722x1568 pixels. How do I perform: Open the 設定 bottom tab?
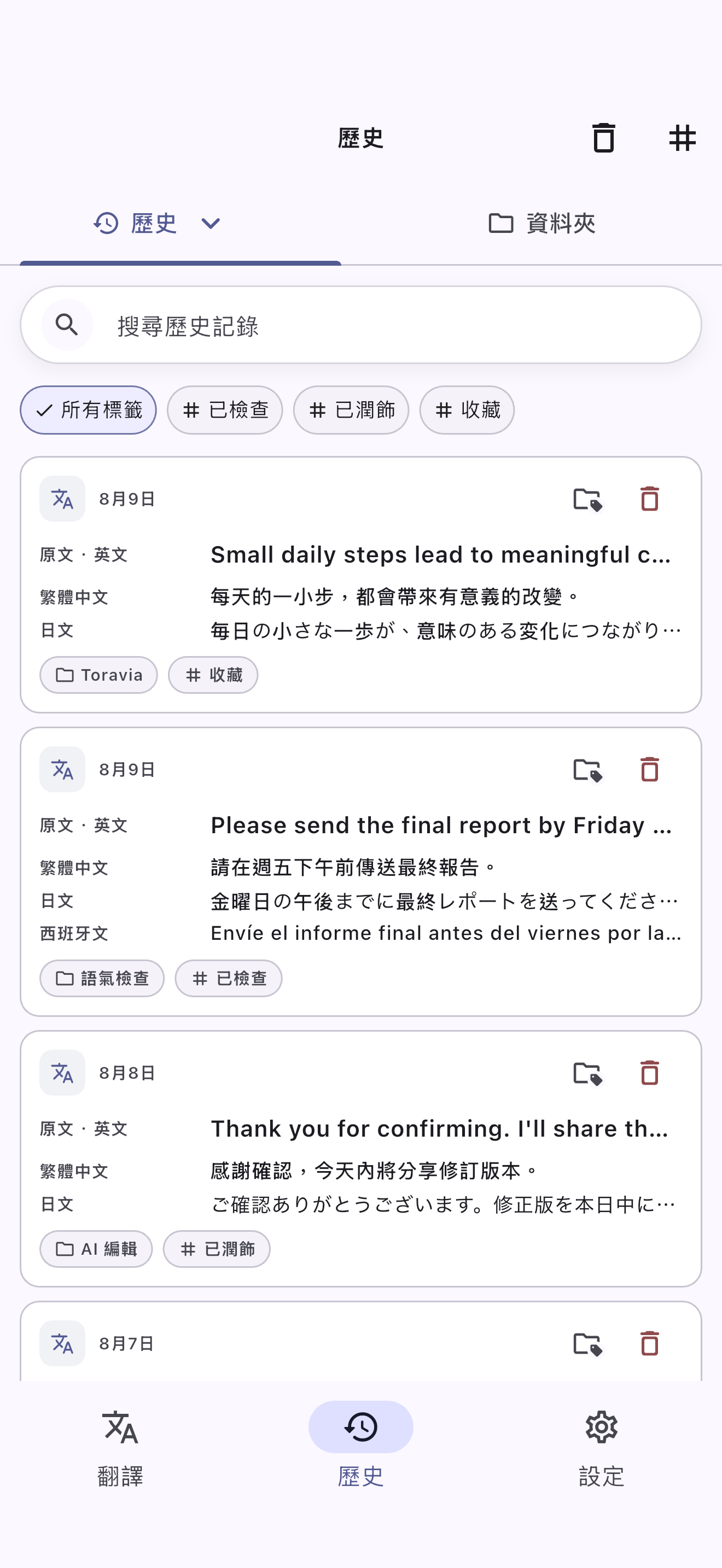[x=602, y=1448]
